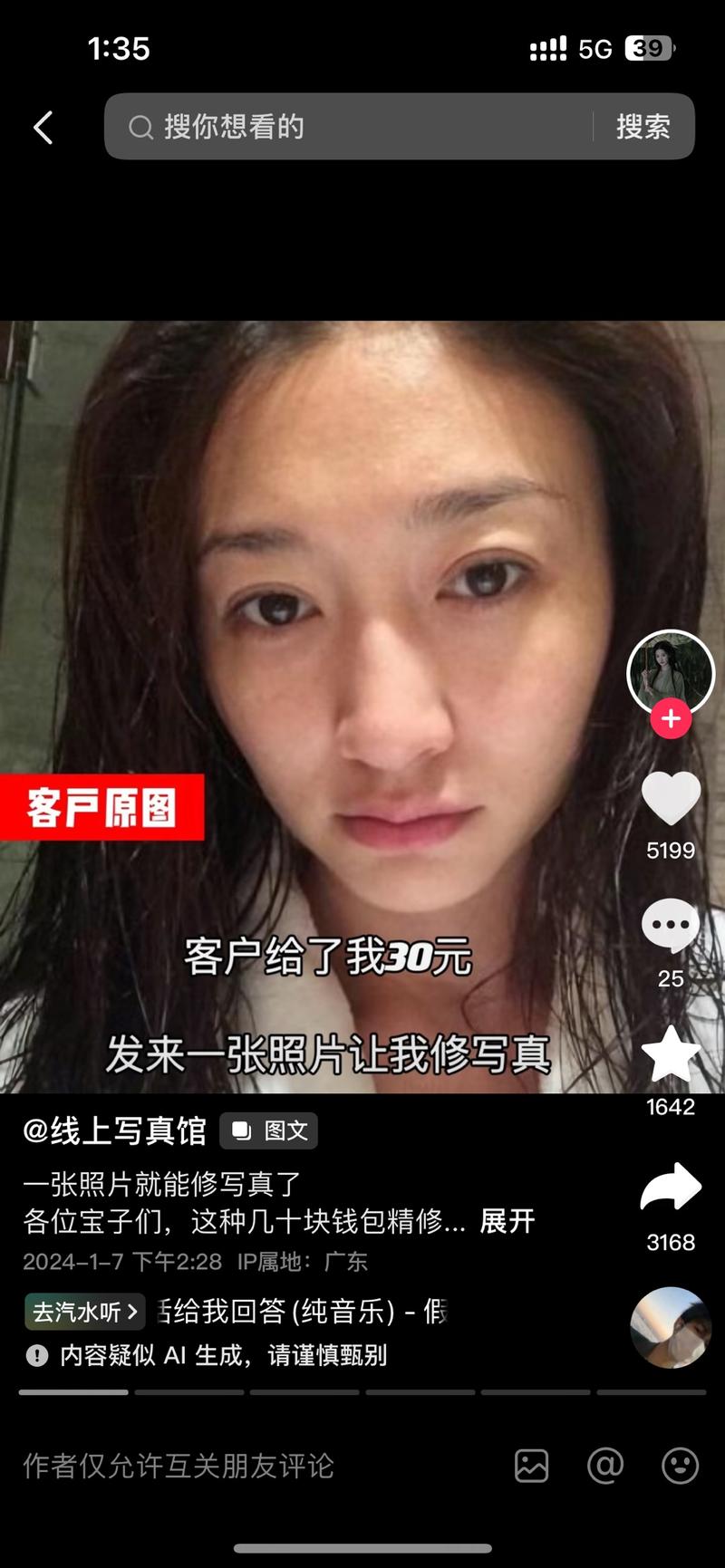Tap the 搜索 button

(643, 127)
